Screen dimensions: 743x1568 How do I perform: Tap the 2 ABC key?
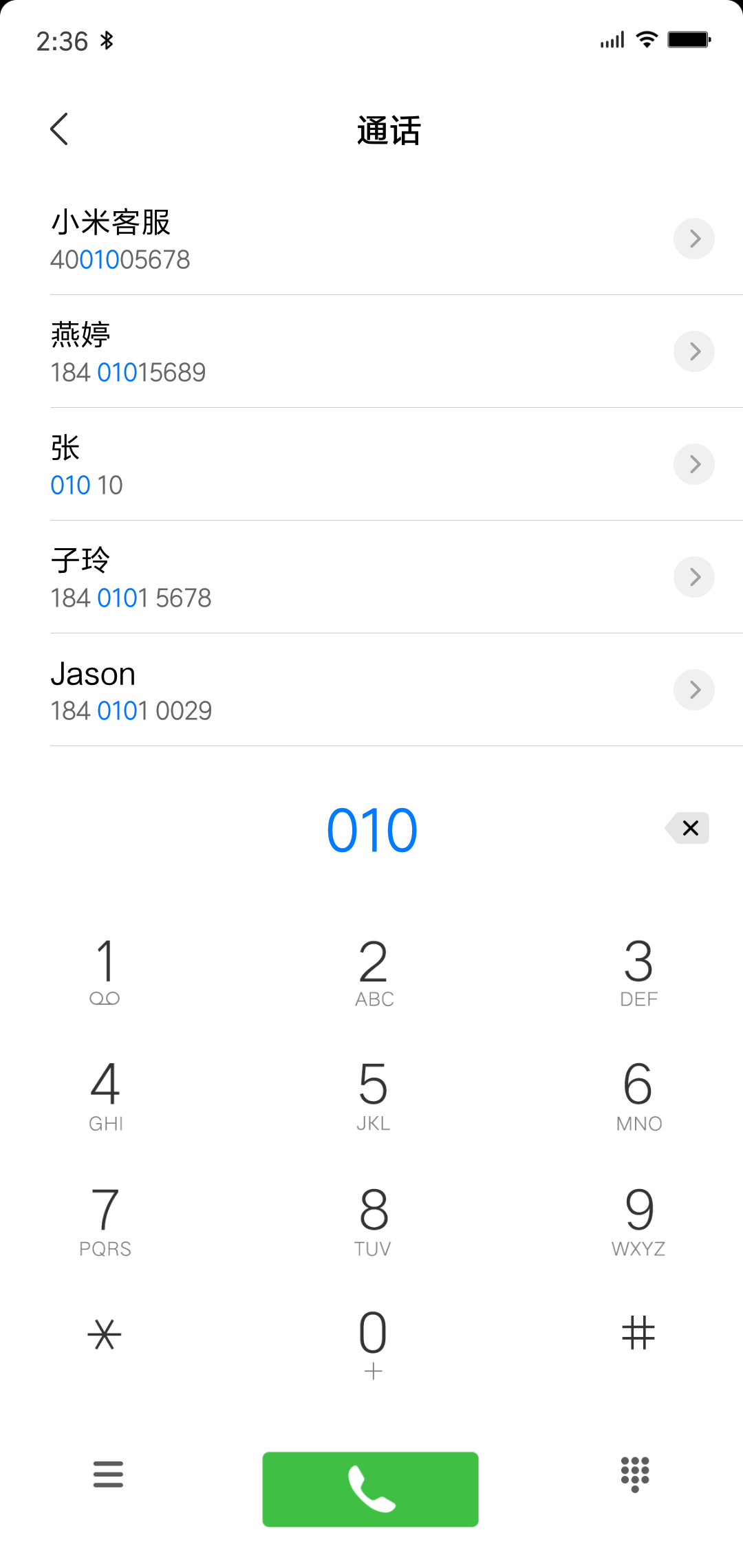[x=374, y=972]
